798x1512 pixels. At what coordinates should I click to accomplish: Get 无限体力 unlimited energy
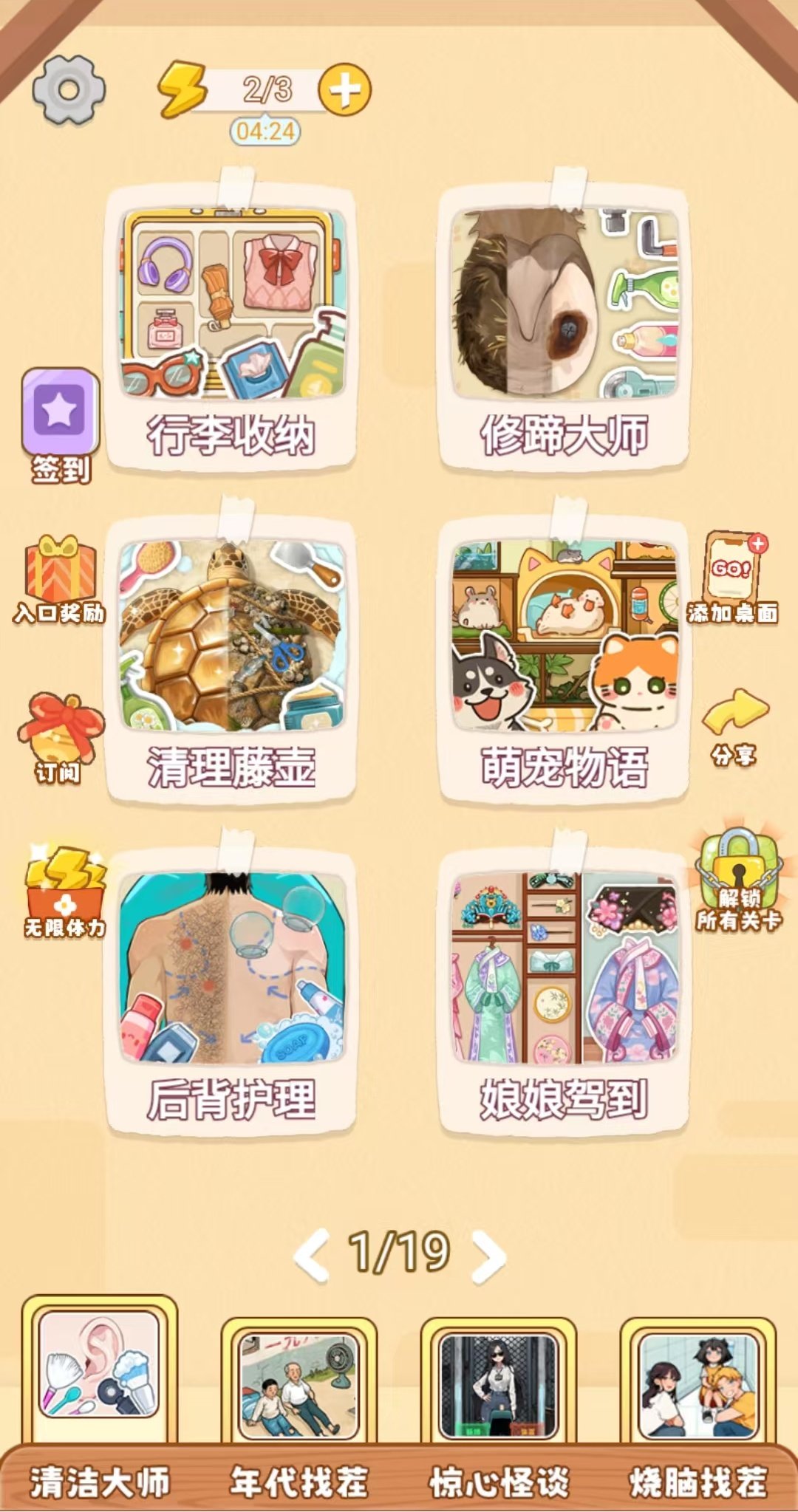65,890
